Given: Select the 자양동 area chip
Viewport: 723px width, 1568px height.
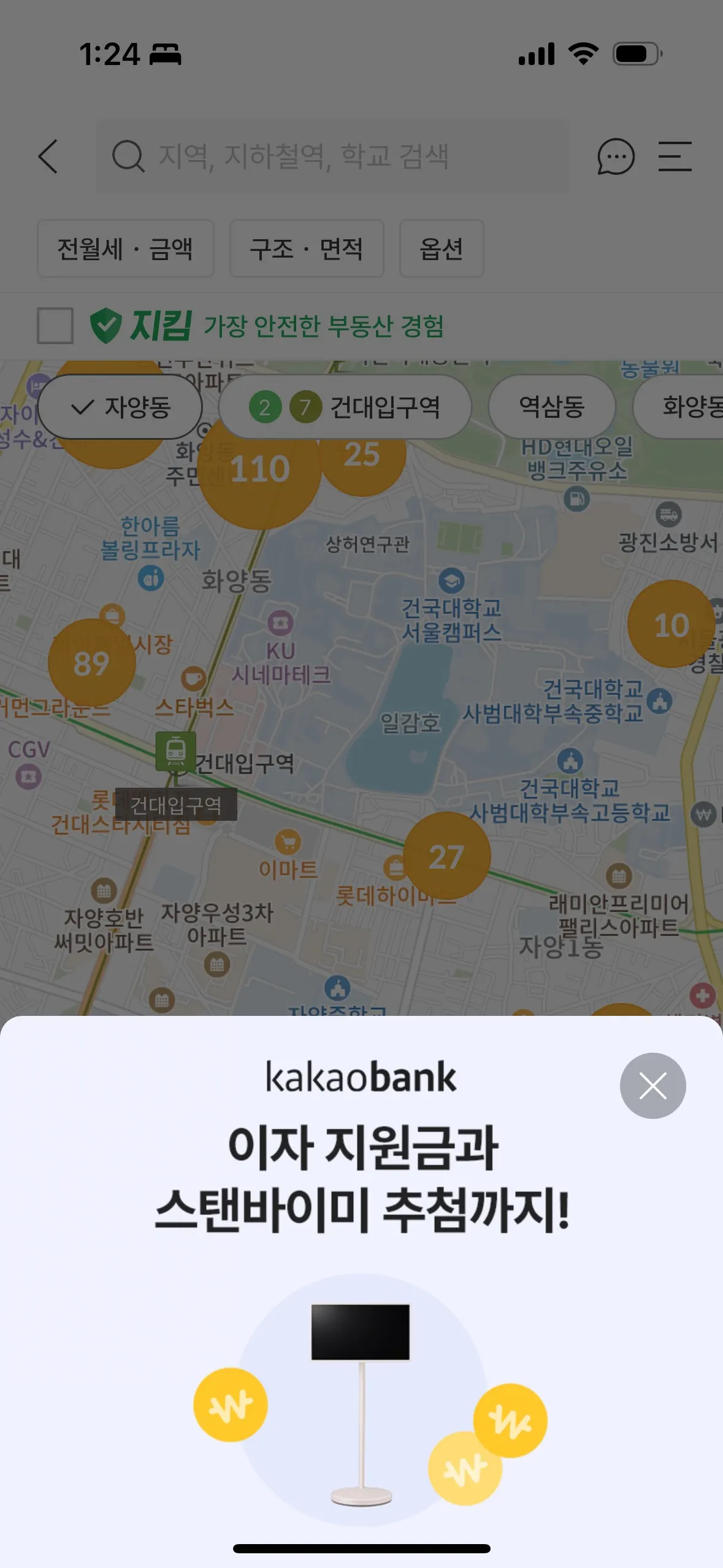Looking at the screenshot, I should click(120, 407).
